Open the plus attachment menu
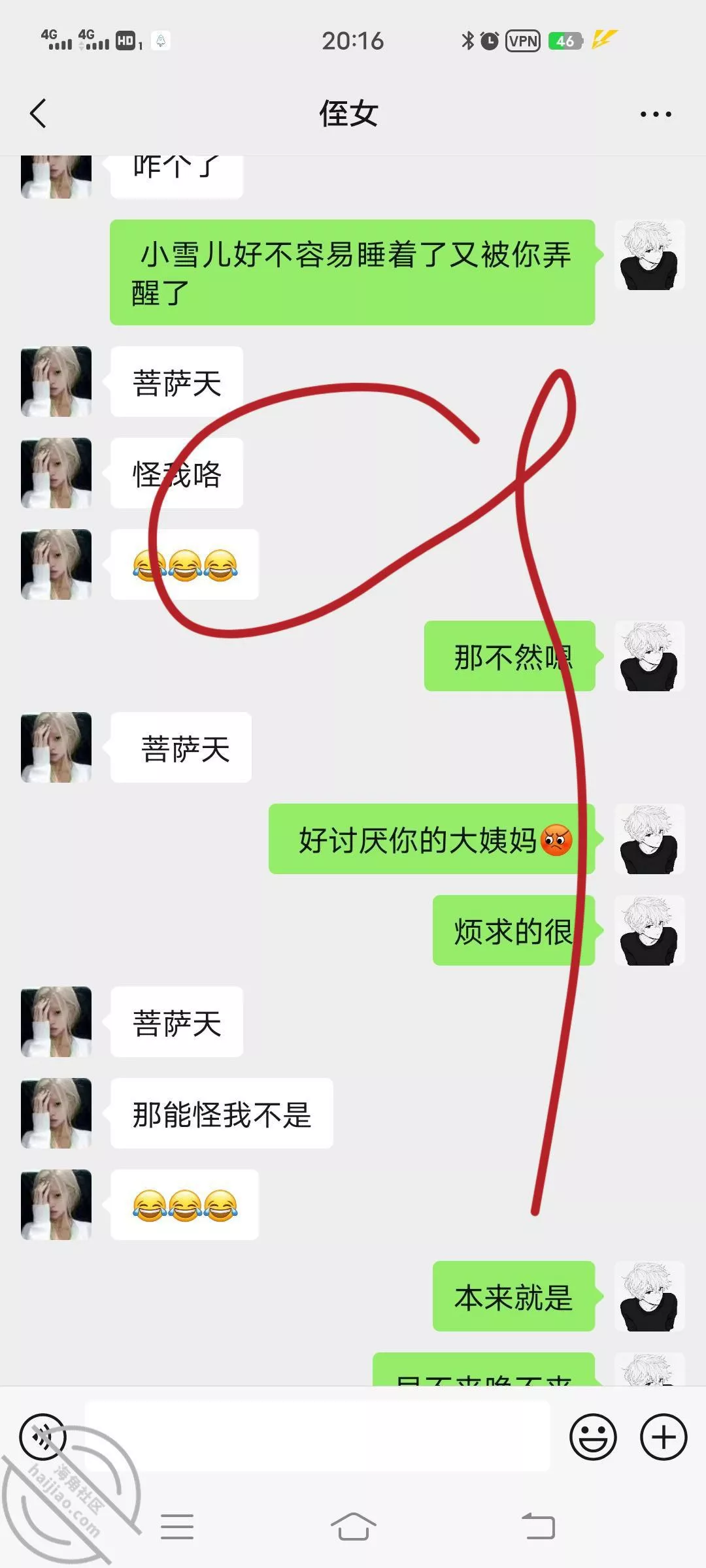This screenshot has width=706, height=1568. (x=663, y=1437)
